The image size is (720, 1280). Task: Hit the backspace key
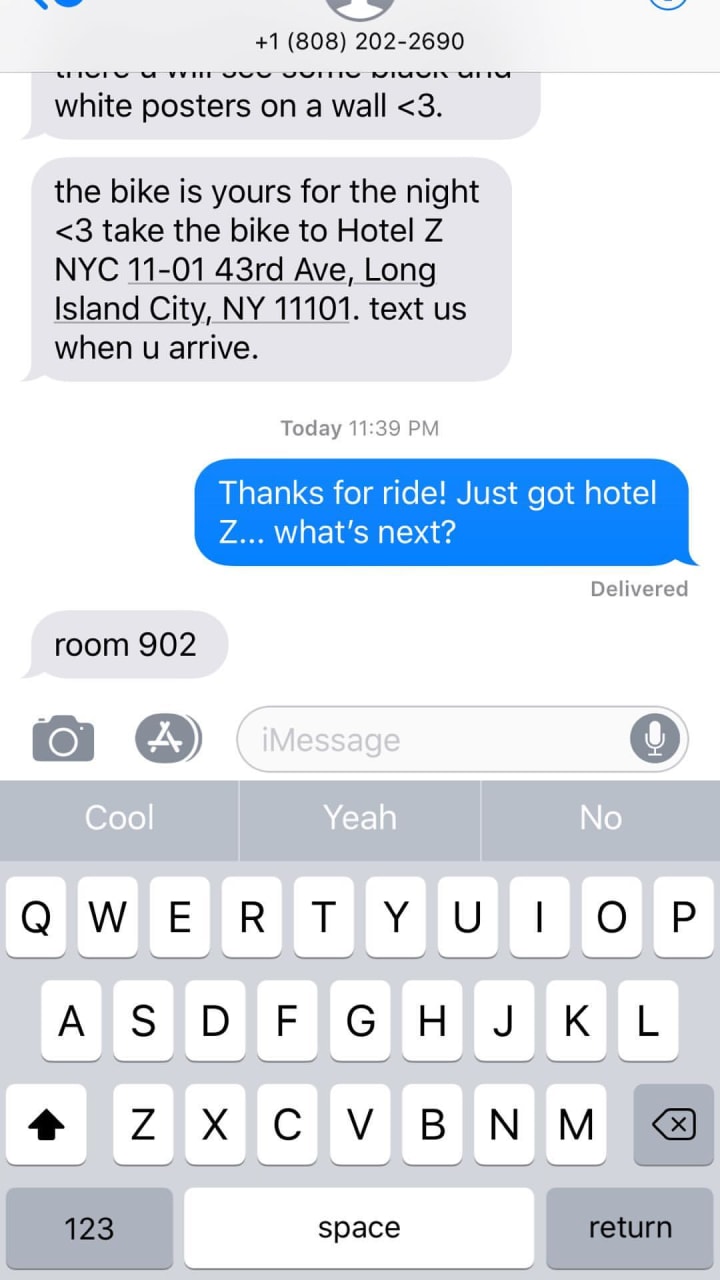[673, 1125]
